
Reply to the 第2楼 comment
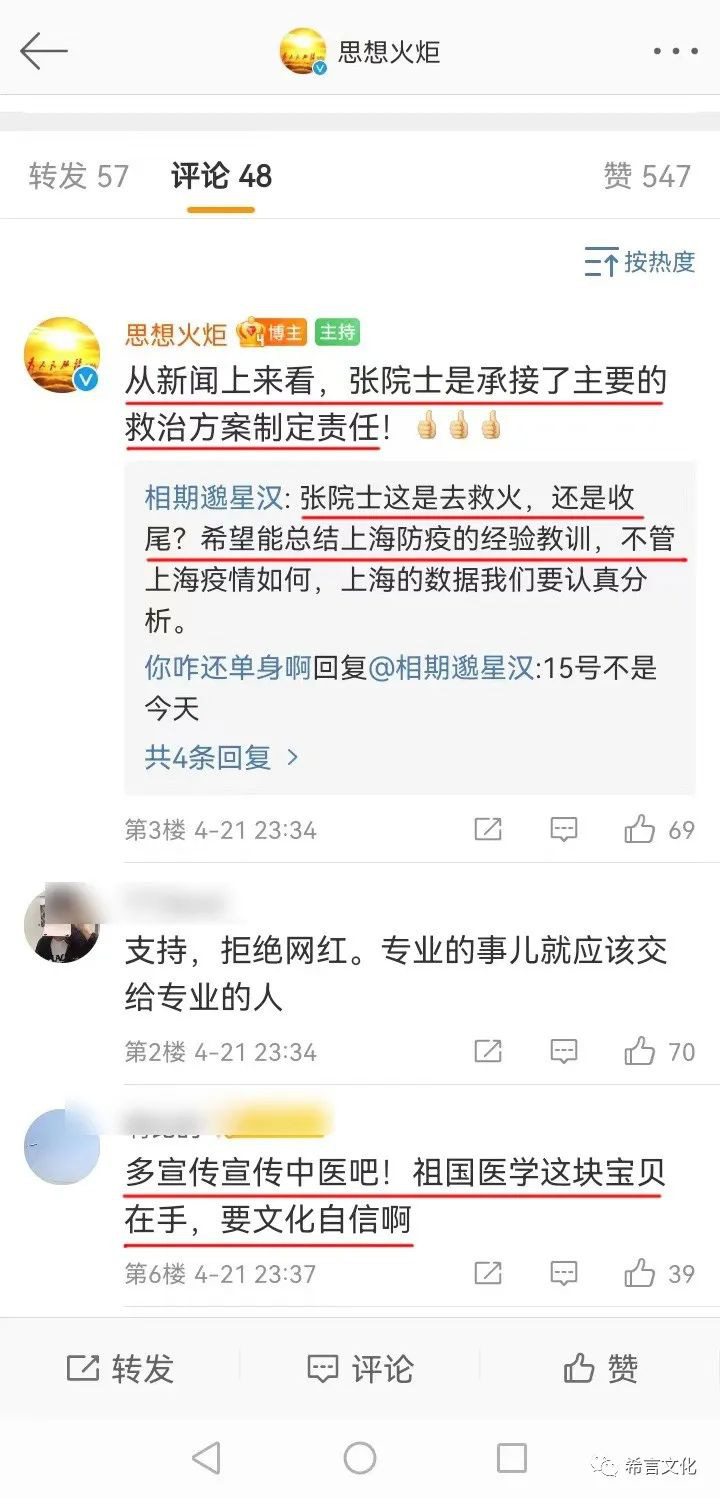[x=564, y=1051]
